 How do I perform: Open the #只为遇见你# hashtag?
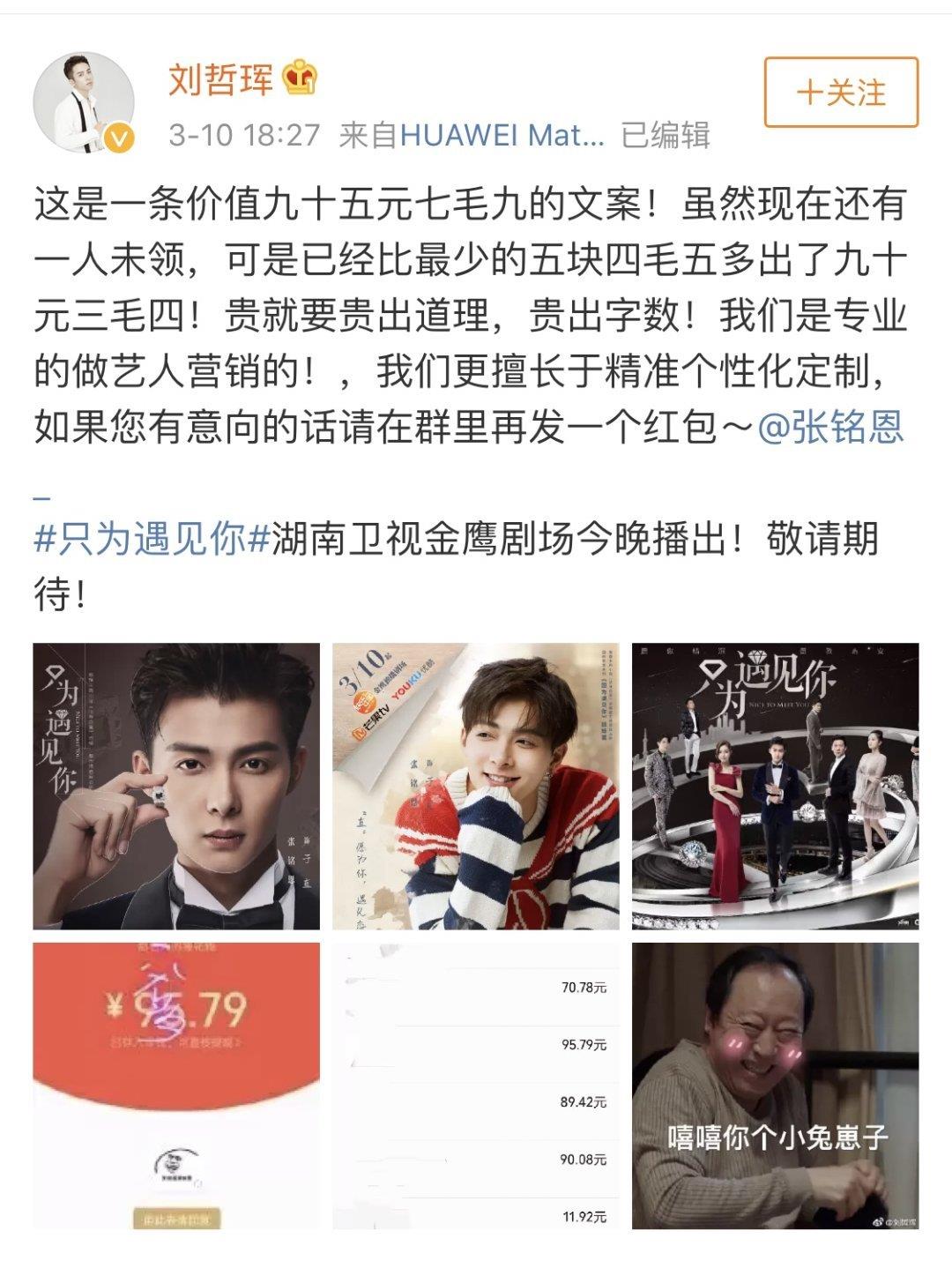(151, 538)
